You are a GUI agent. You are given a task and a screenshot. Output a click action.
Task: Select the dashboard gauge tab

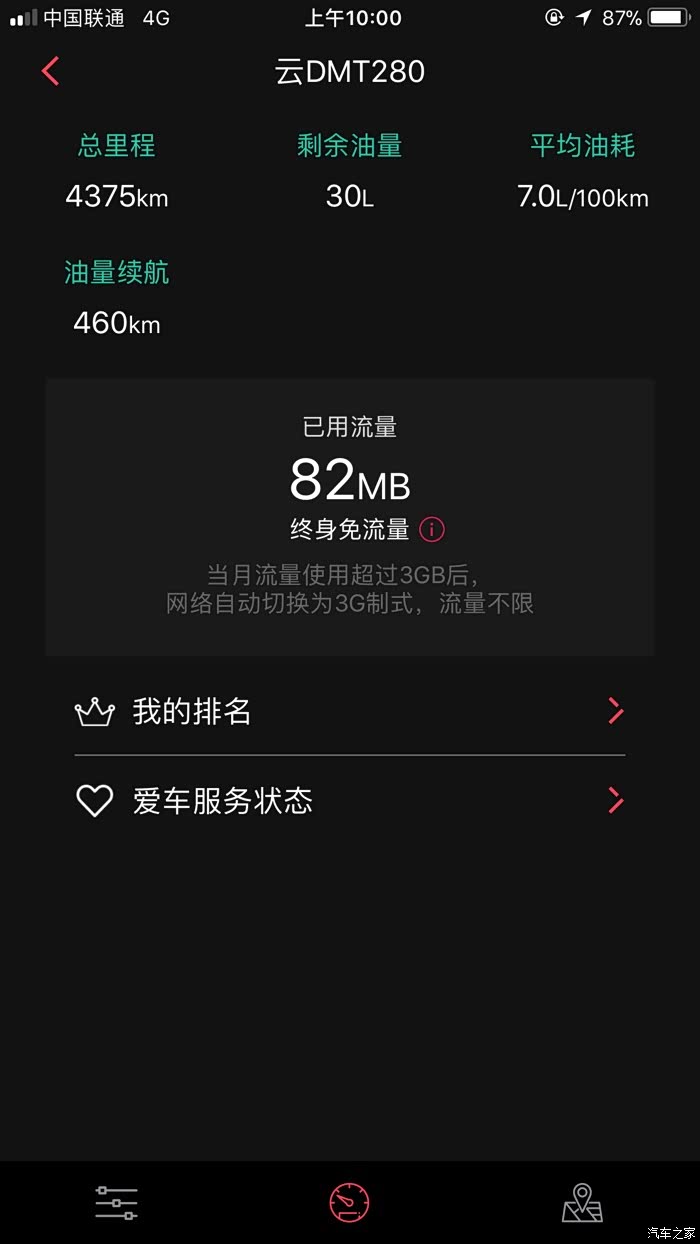(350, 1202)
